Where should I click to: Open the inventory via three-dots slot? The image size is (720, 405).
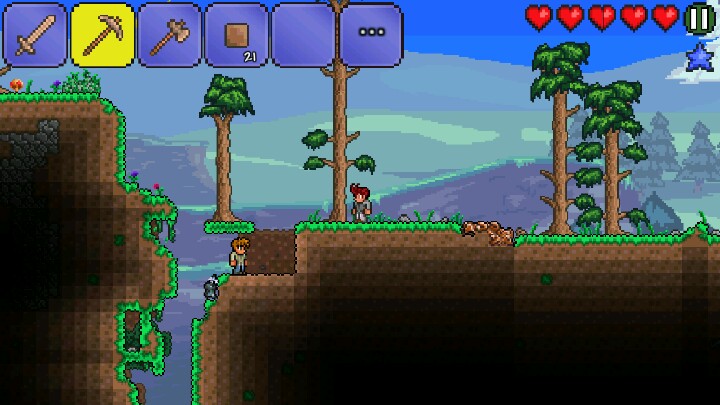point(371,35)
